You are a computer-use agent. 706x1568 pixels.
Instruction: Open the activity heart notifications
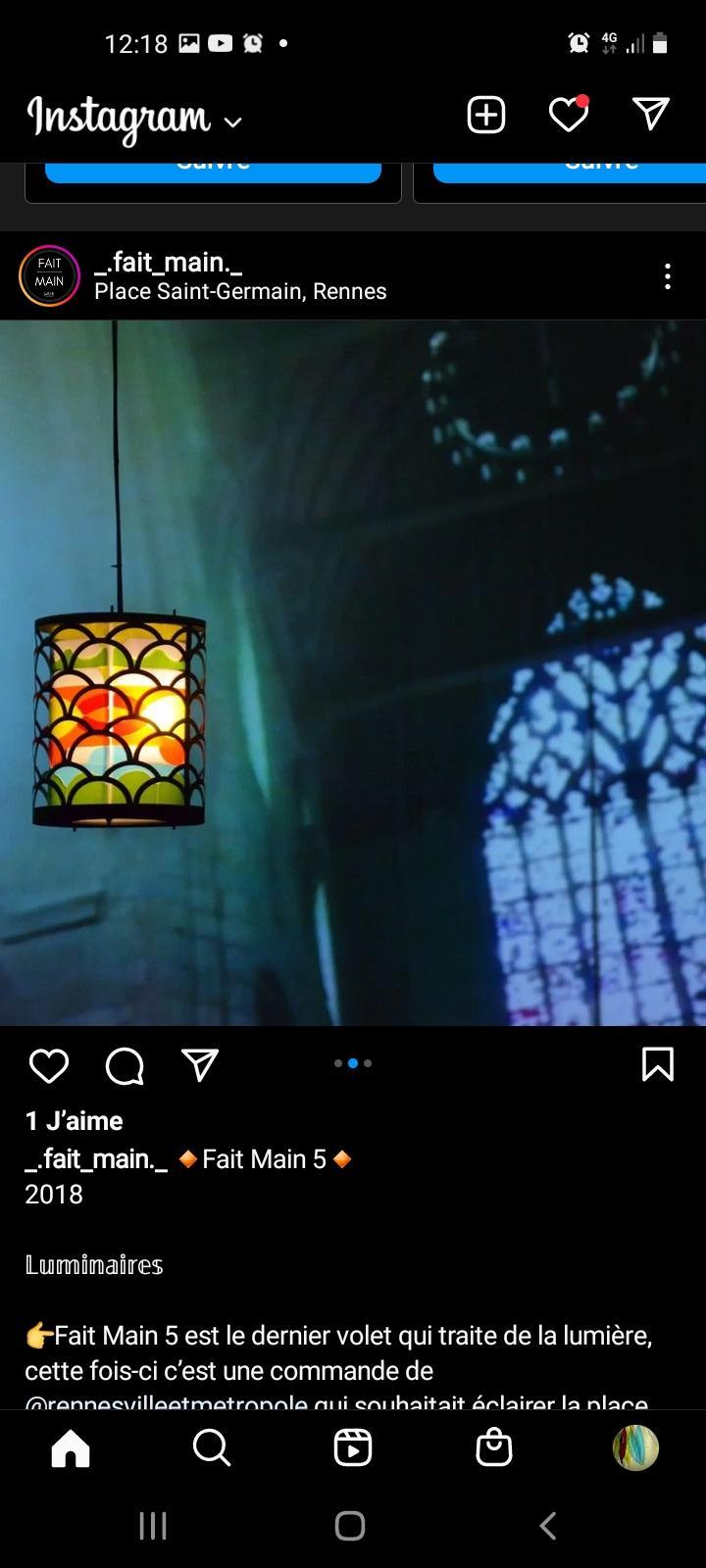click(x=568, y=115)
